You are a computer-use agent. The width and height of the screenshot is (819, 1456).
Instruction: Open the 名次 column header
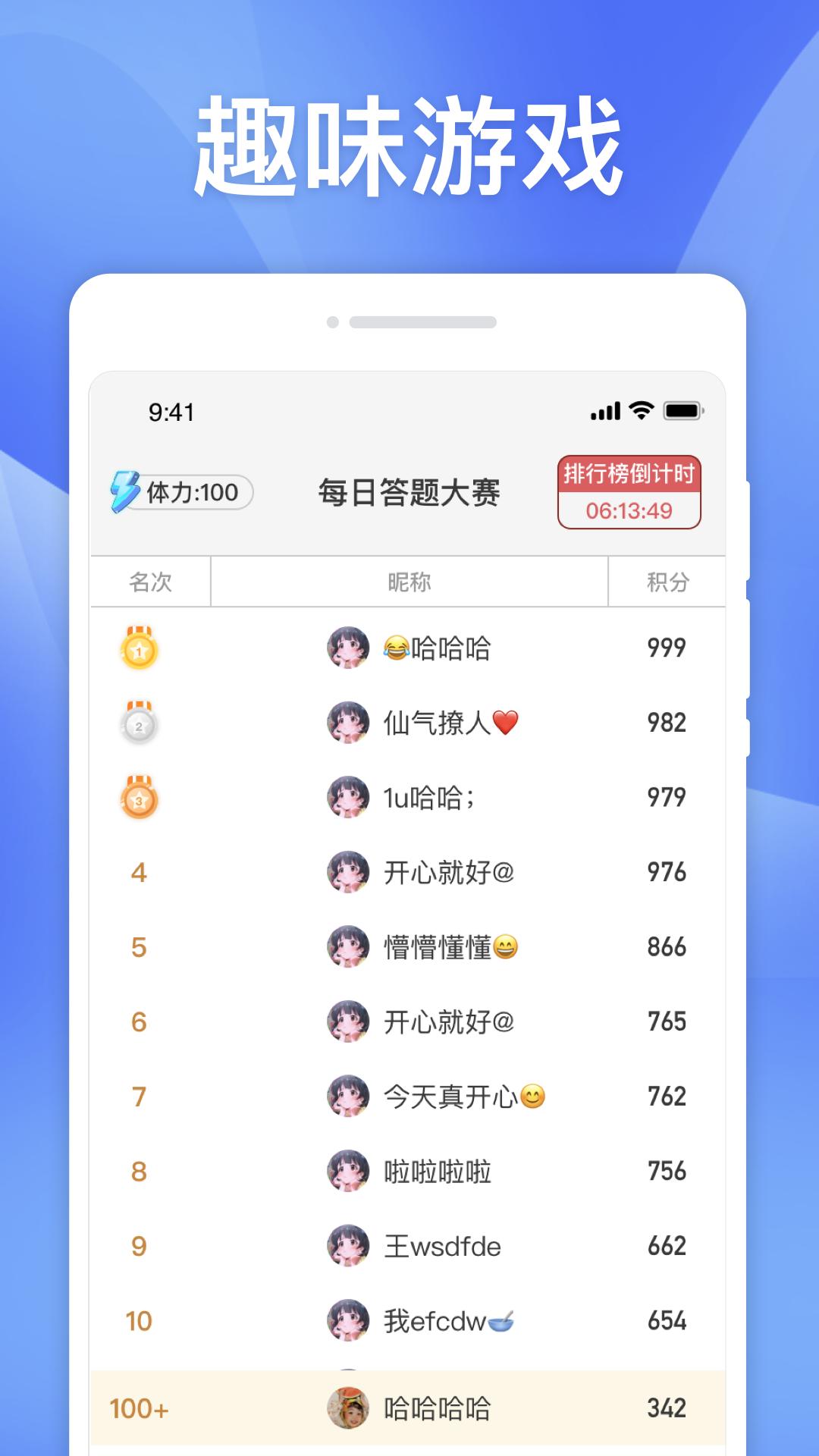point(151,582)
